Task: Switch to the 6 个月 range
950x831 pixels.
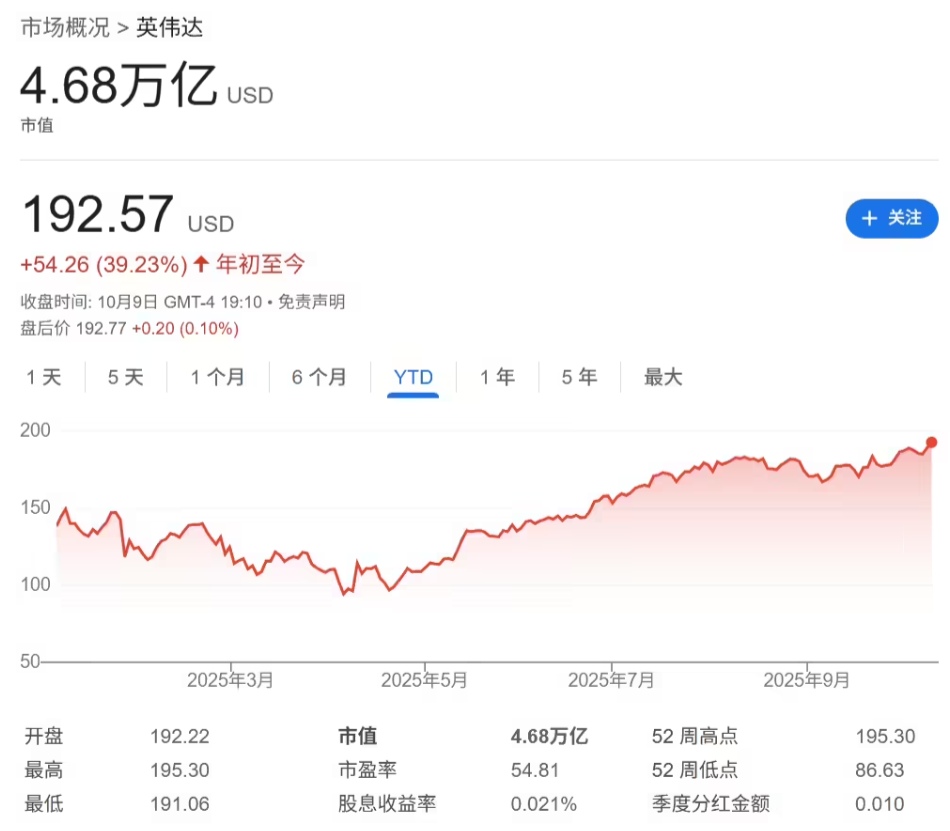Action: coord(319,377)
